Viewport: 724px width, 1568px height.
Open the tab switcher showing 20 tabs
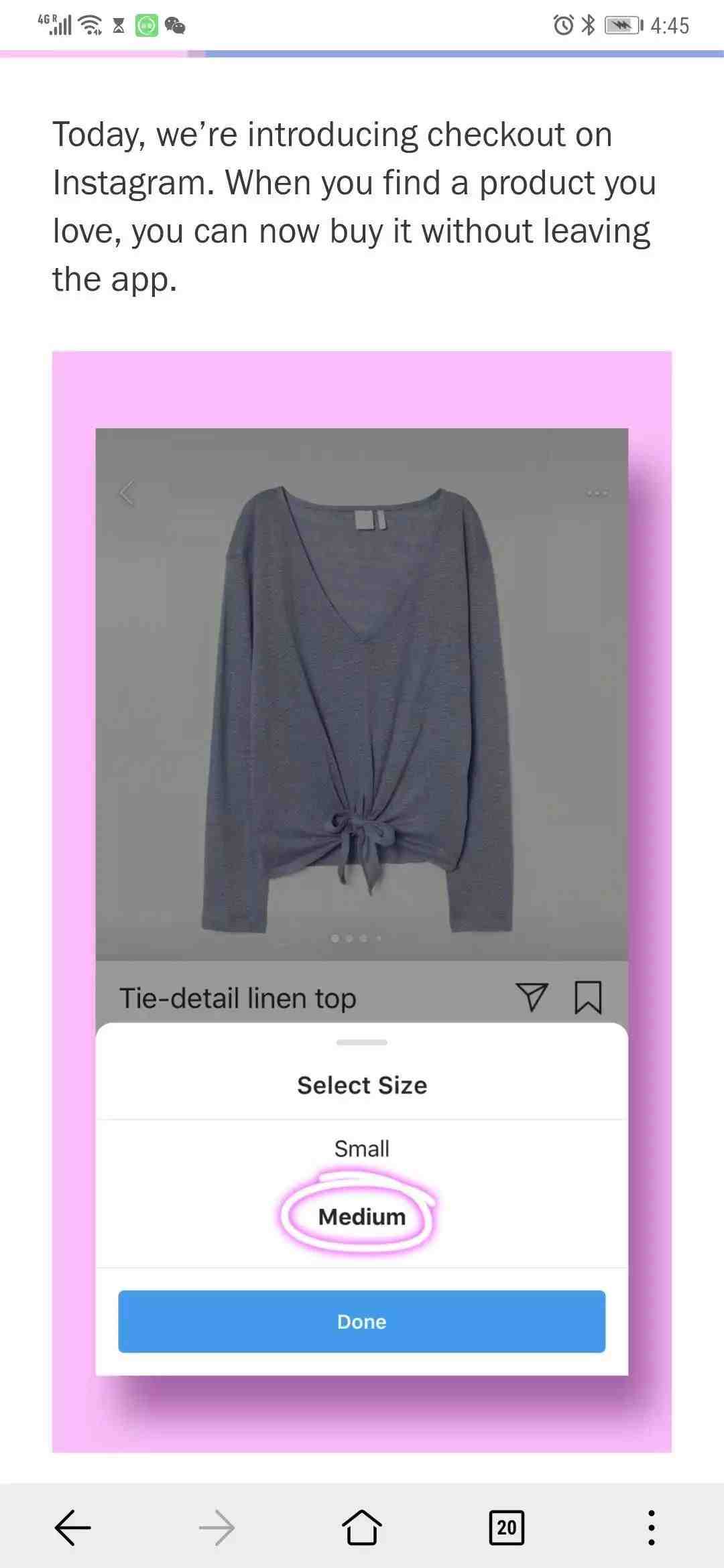tap(507, 1528)
